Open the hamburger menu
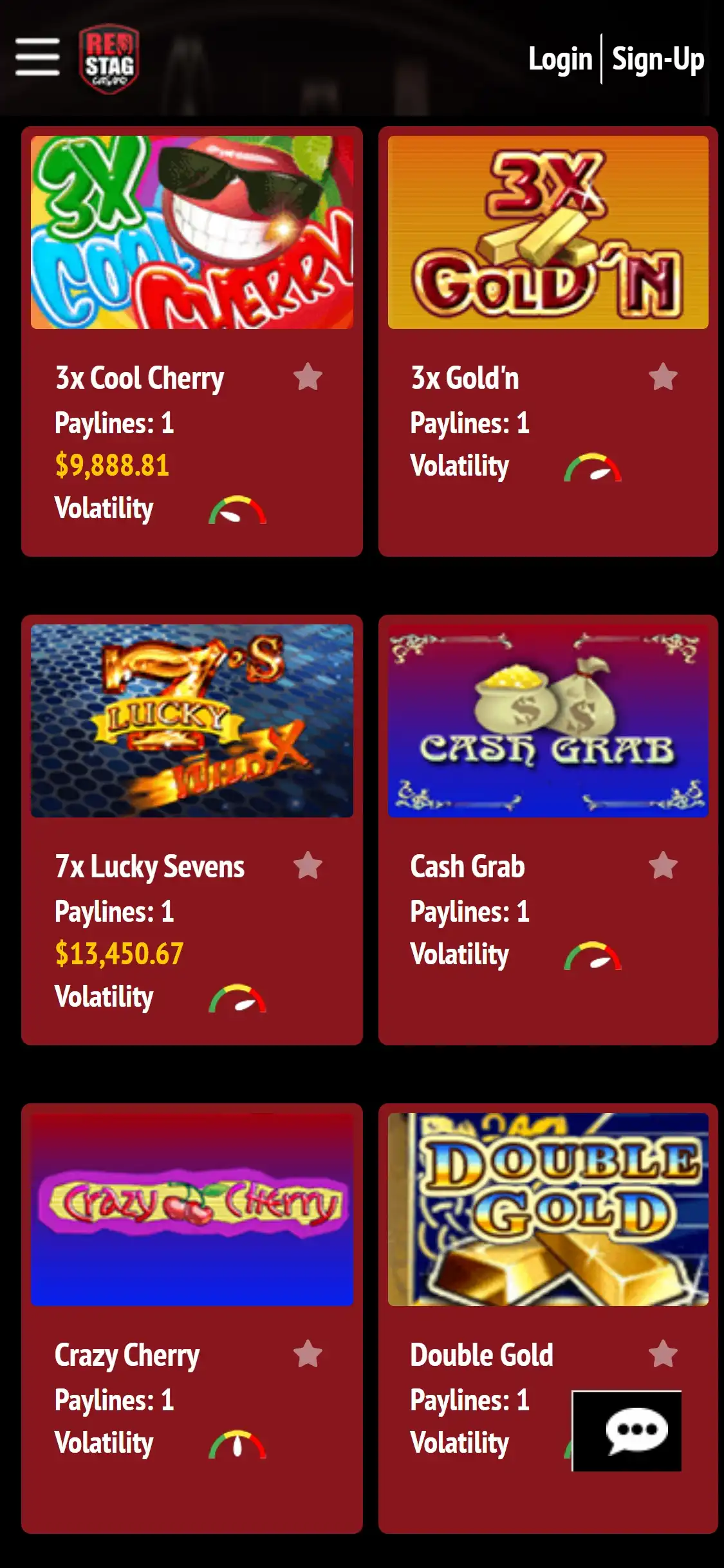The image size is (724, 1568). pos(37,57)
